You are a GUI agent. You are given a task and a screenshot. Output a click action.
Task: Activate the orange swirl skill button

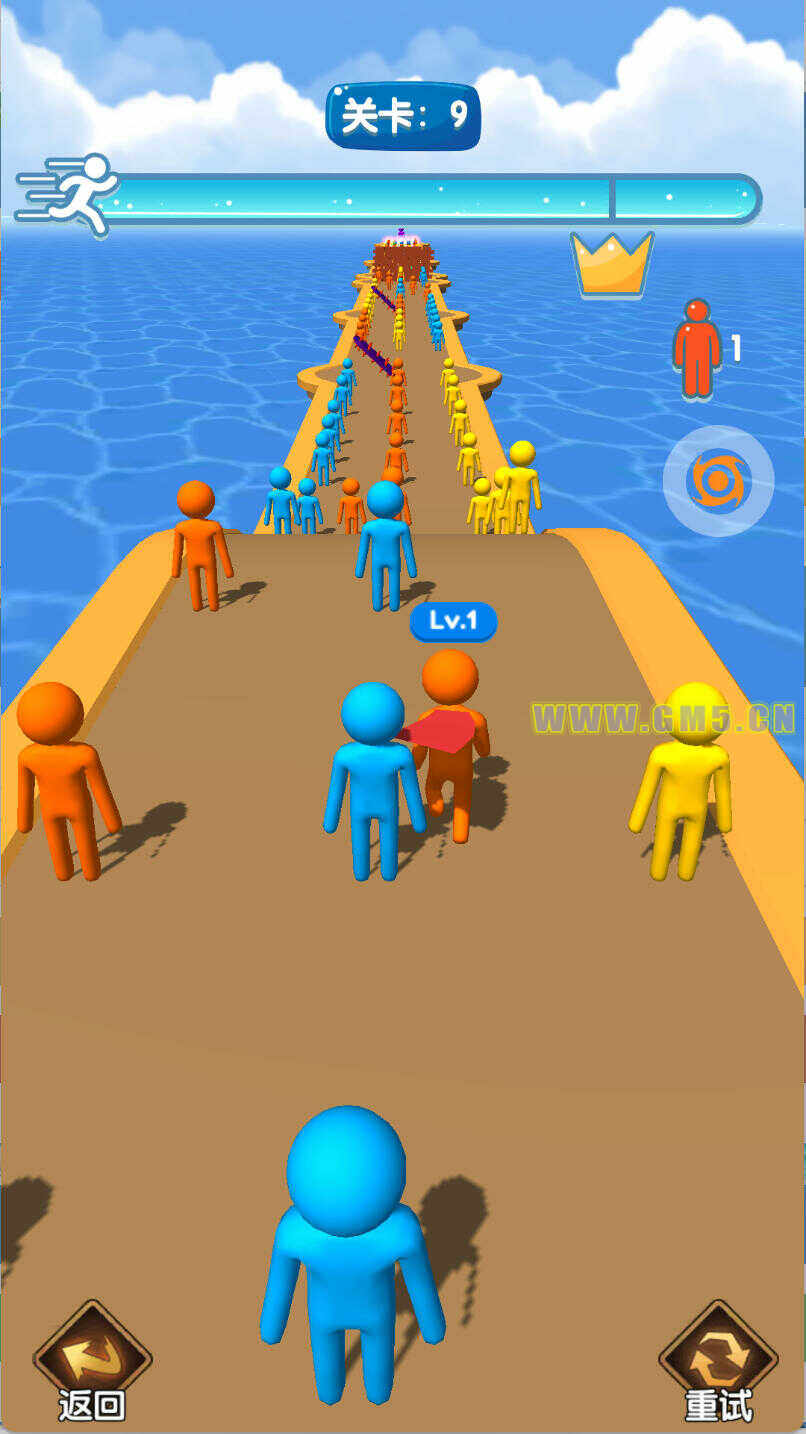coord(718,481)
